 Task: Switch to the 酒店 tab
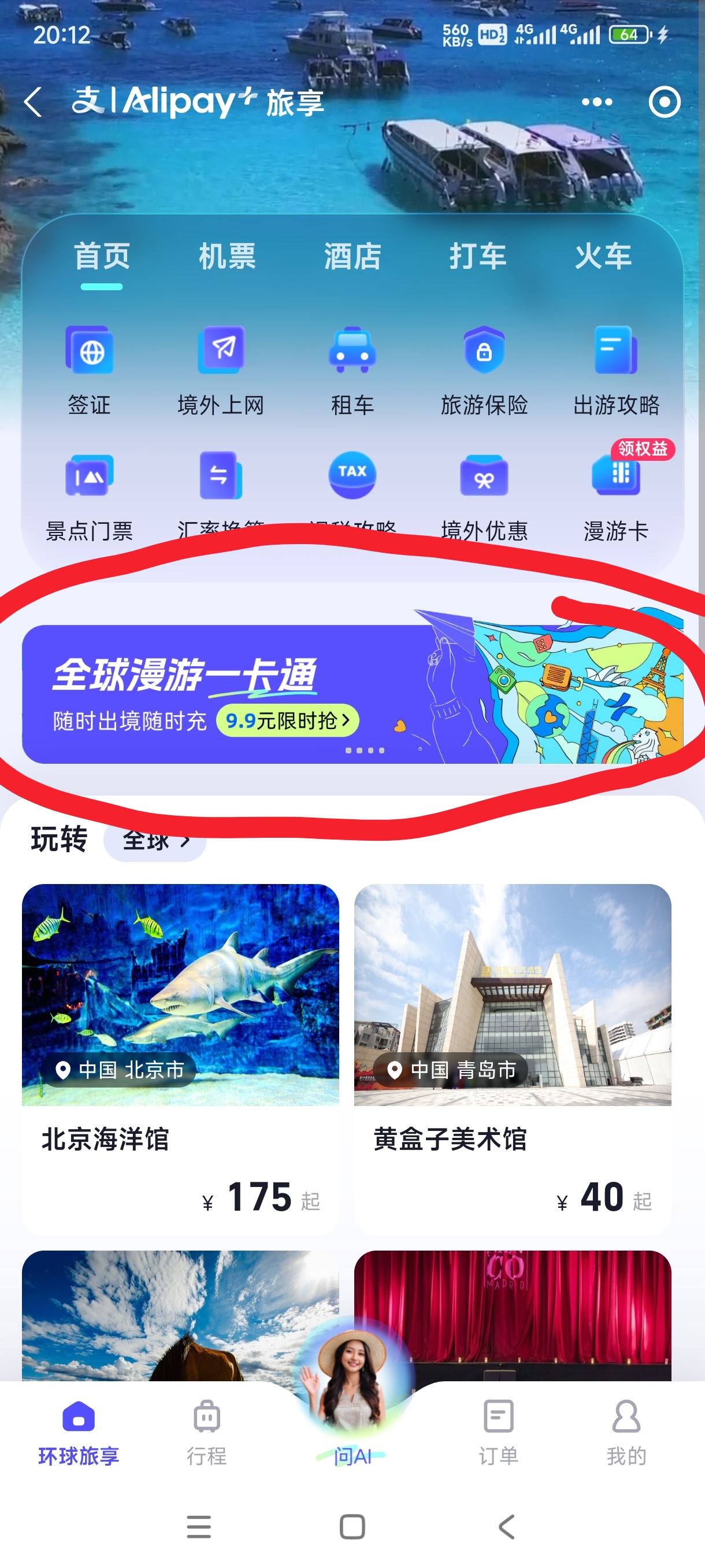tap(352, 256)
